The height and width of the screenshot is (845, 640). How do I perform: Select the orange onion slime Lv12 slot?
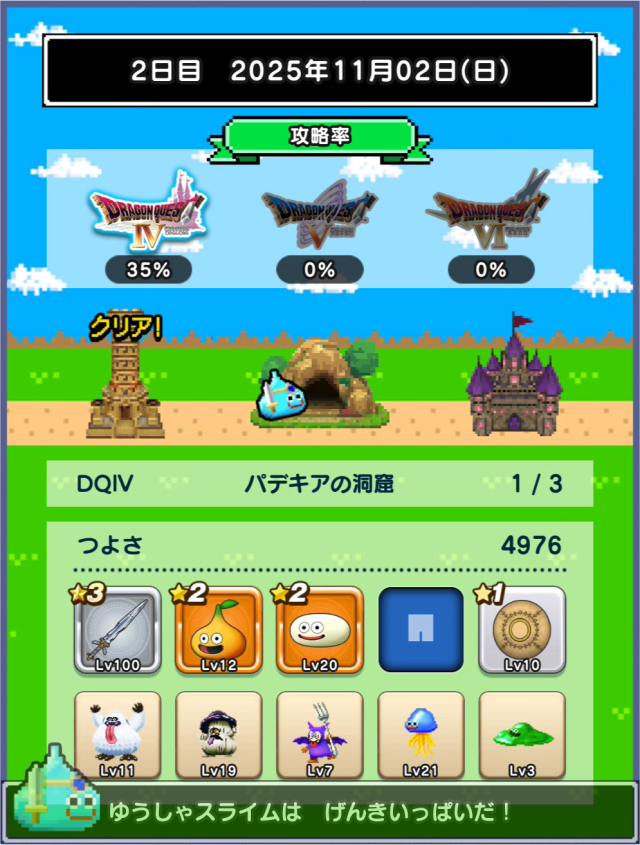click(x=218, y=630)
